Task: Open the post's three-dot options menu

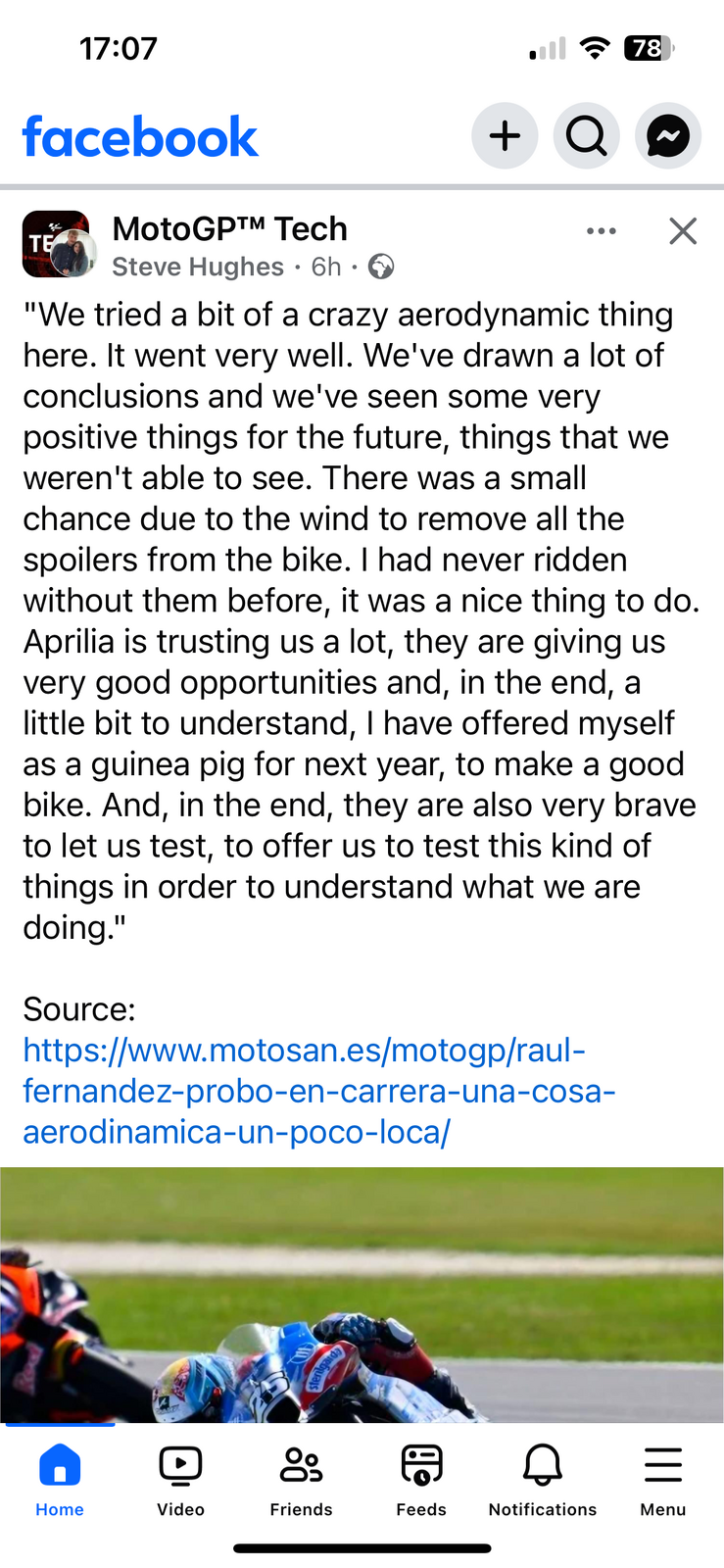Action: pyautogui.click(x=601, y=231)
